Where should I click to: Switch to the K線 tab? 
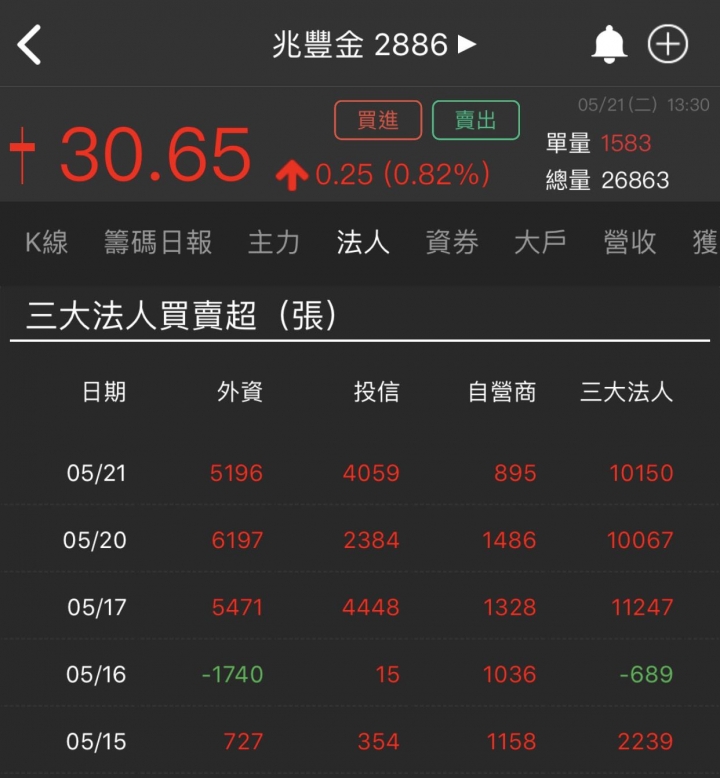tap(46, 242)
